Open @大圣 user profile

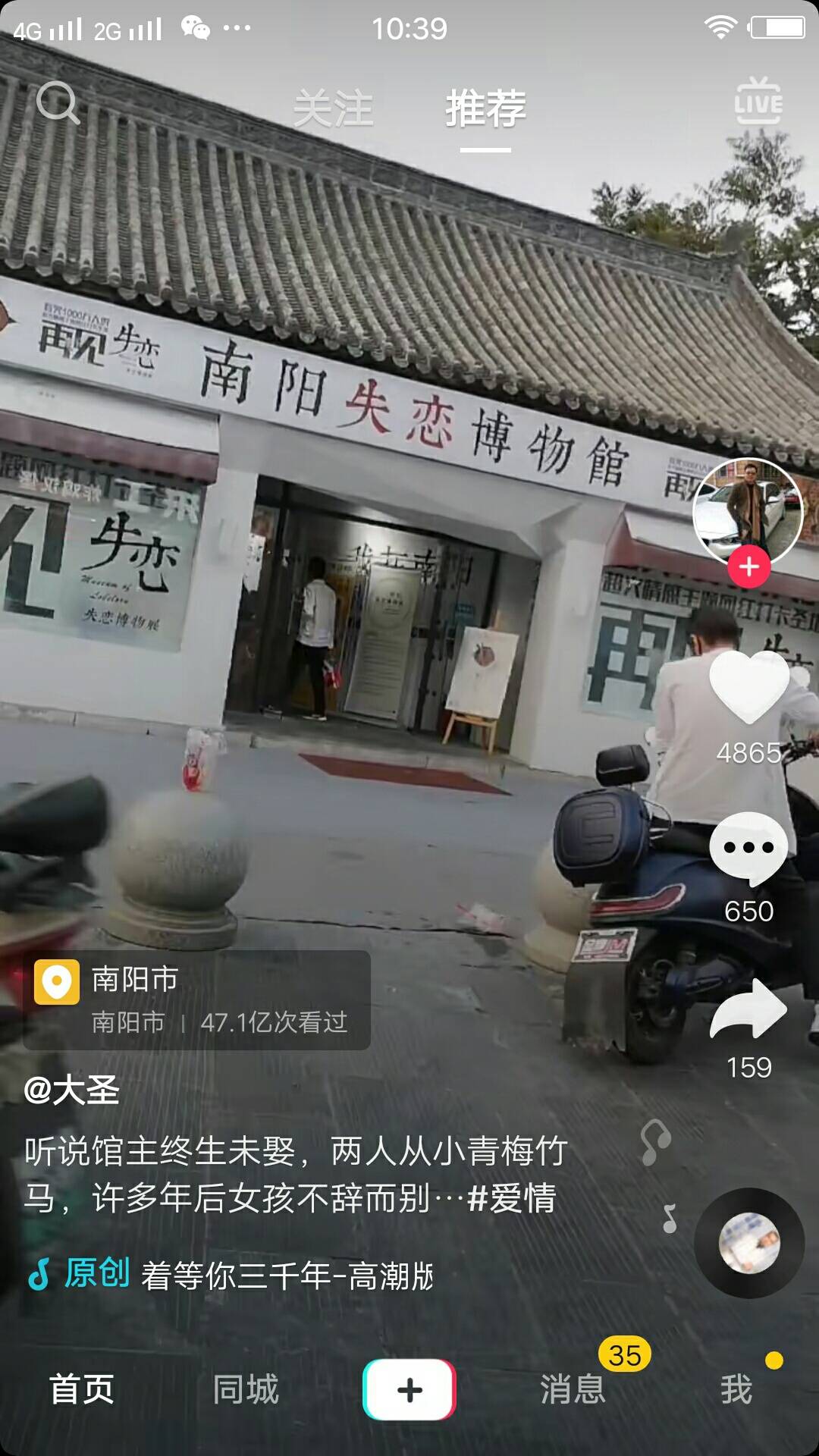click(x=72, y=1090)
